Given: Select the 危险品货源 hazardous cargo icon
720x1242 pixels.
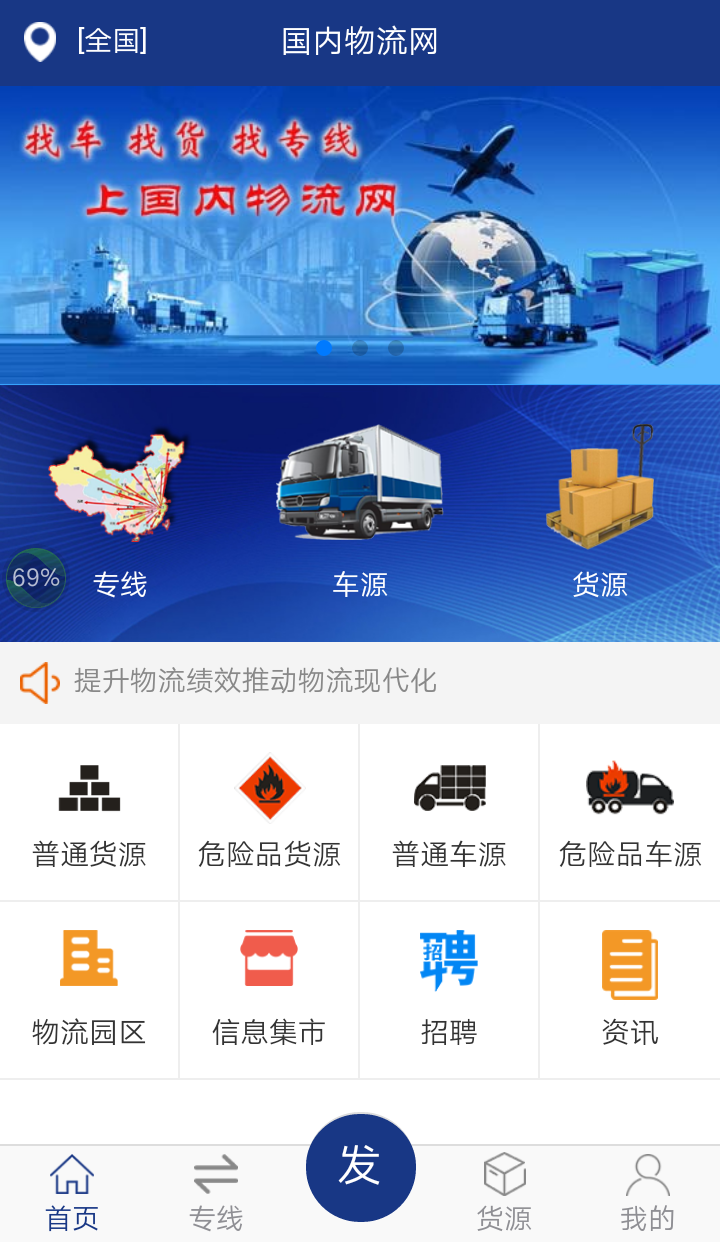Looking at the screenshot, I should [x=269, y=810].
